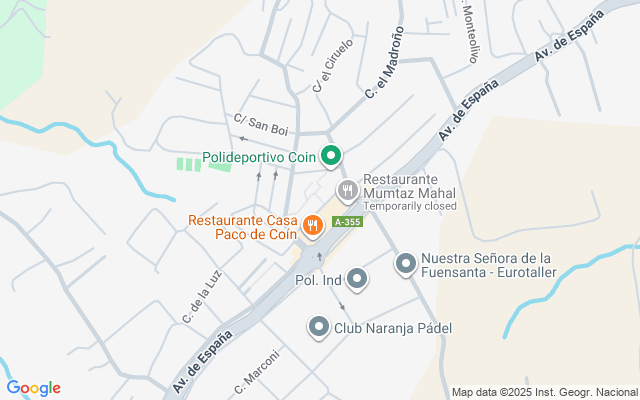Tap the Restaurante Casa Paco de Coín marker
This screenshot has height=400, width=640.
pos(312,225)
